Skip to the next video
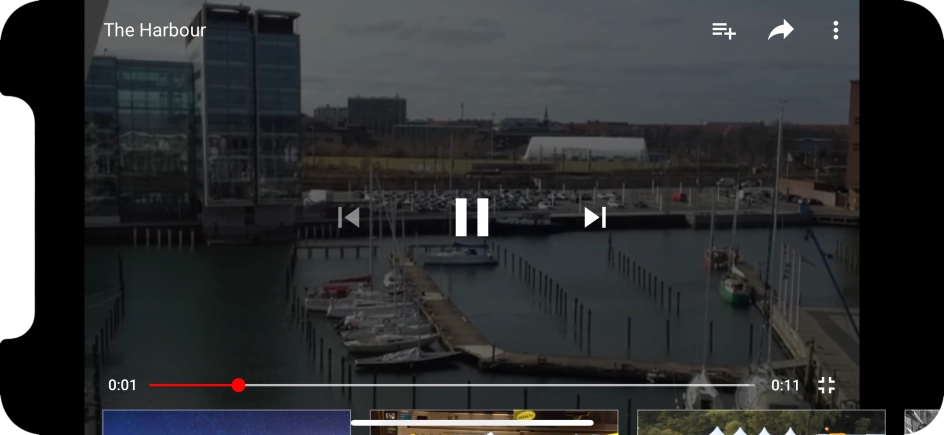The height and width of the screenshot is (435, 944). [595, 217]
